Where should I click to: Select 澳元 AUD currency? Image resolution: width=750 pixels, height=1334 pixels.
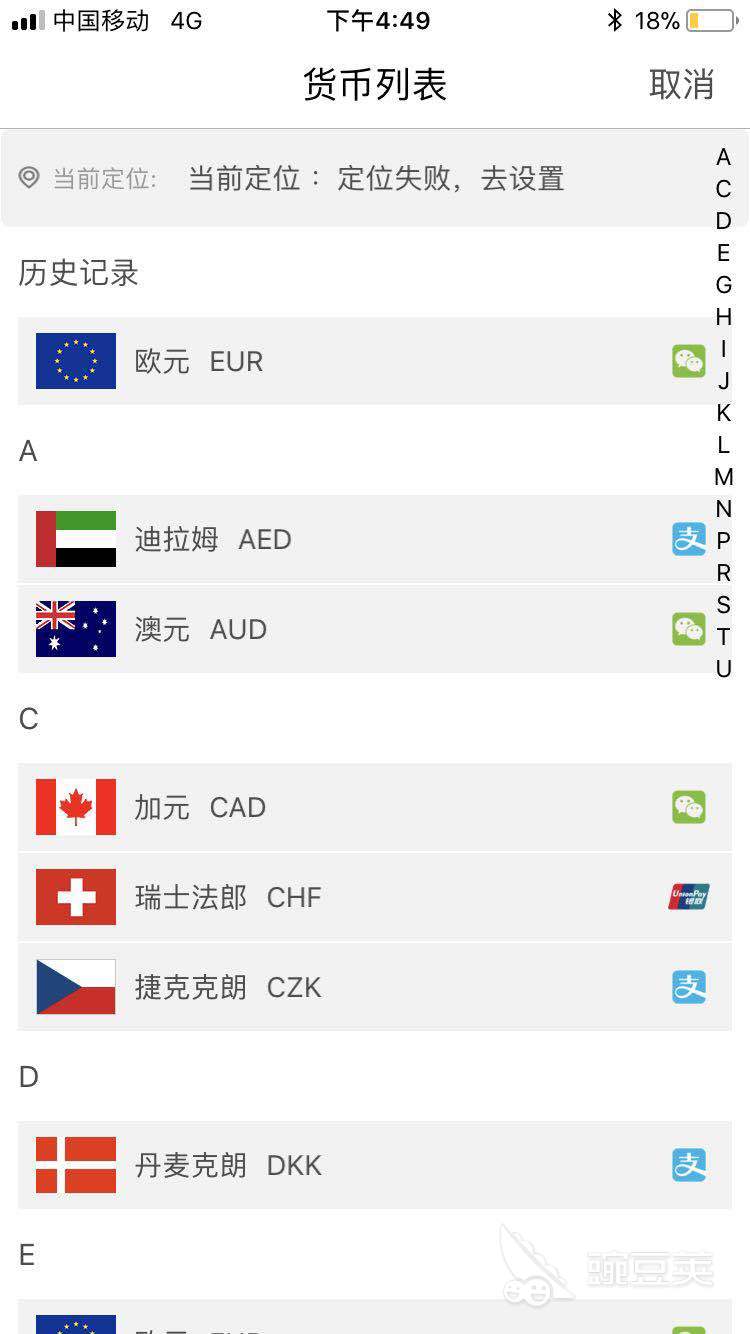click(374, 629)
